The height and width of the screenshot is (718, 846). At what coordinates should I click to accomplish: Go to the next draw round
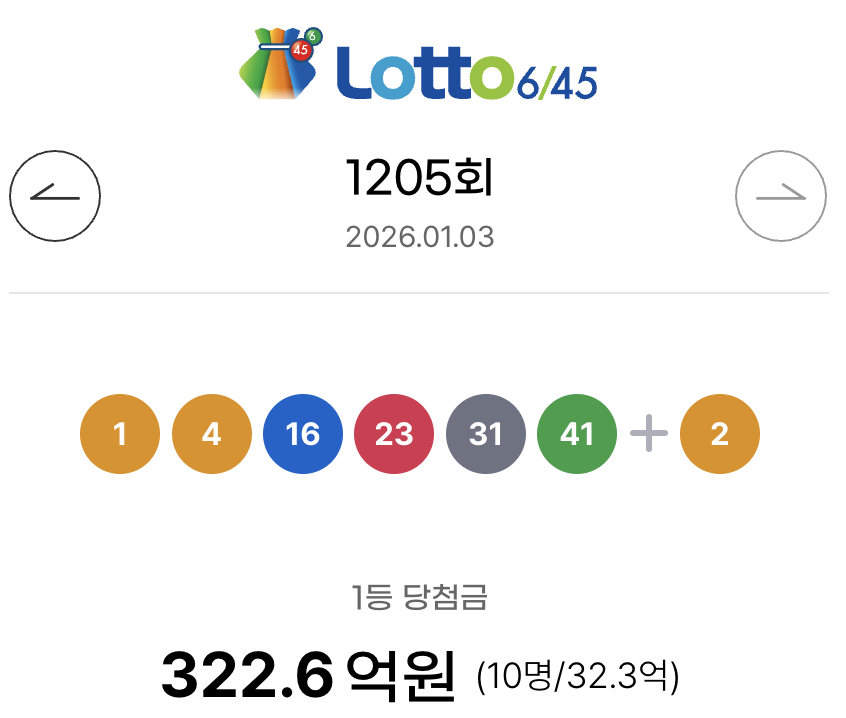coord(780,196)
